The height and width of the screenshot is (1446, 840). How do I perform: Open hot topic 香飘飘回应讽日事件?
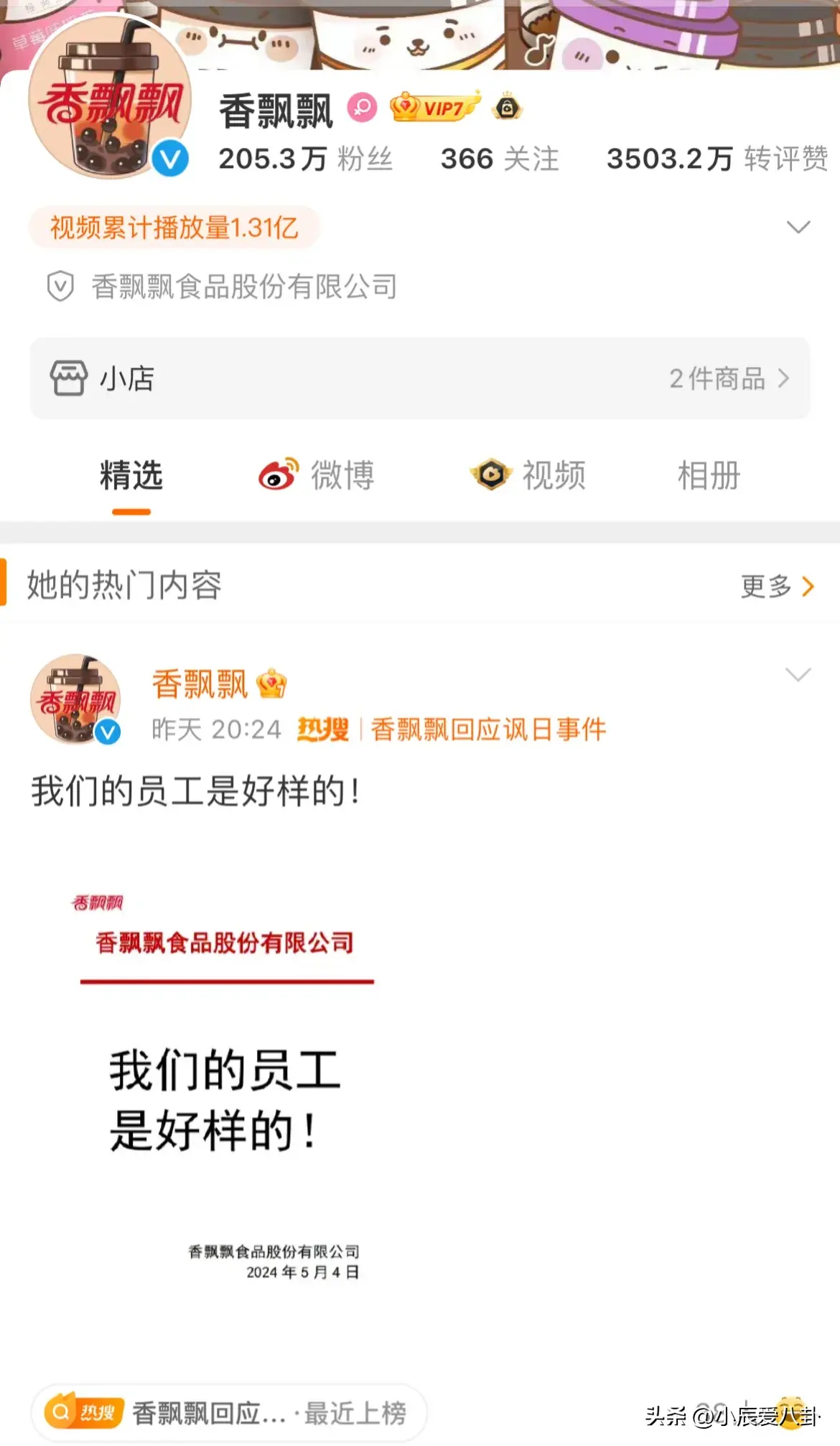tap(488, 729)
